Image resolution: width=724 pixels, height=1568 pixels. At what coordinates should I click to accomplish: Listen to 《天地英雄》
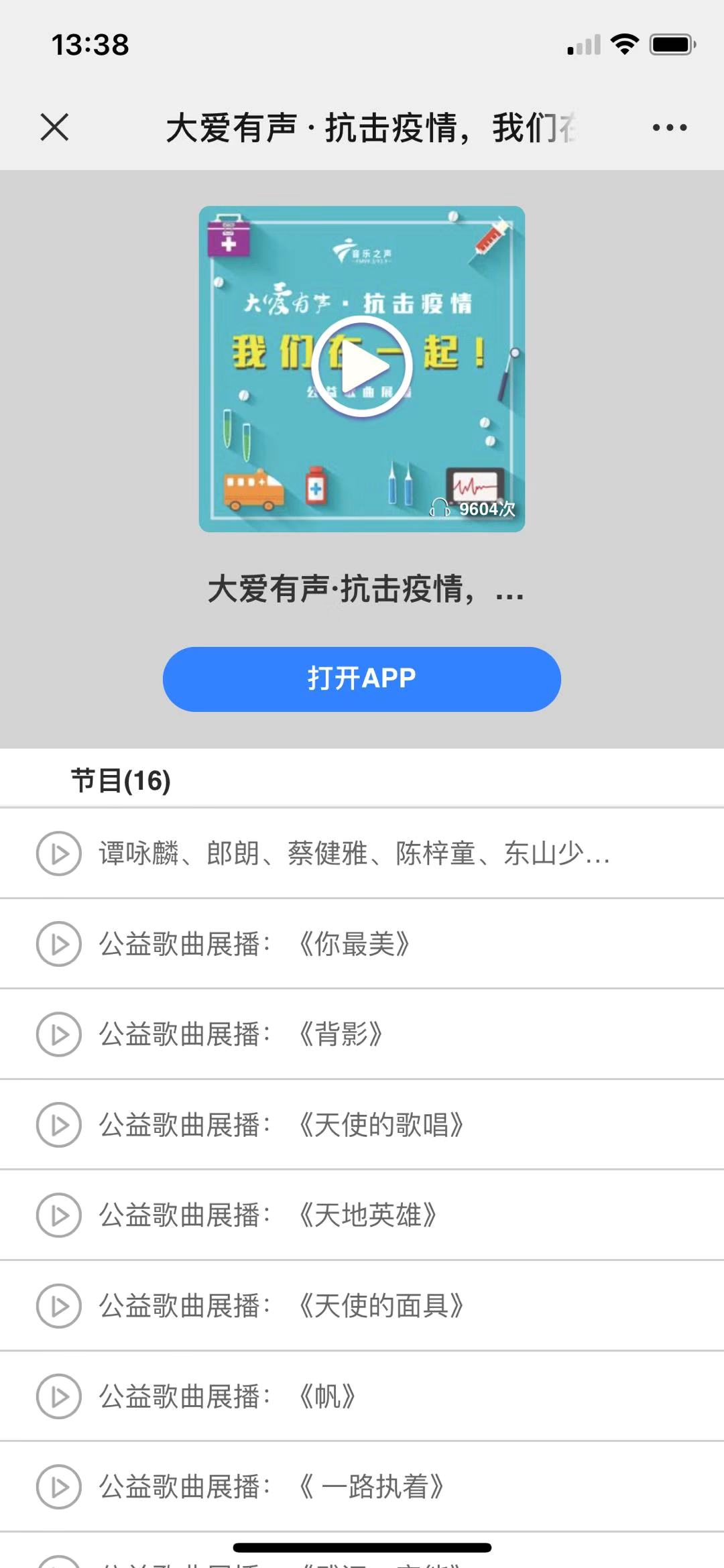click(x=59, y=1215)
